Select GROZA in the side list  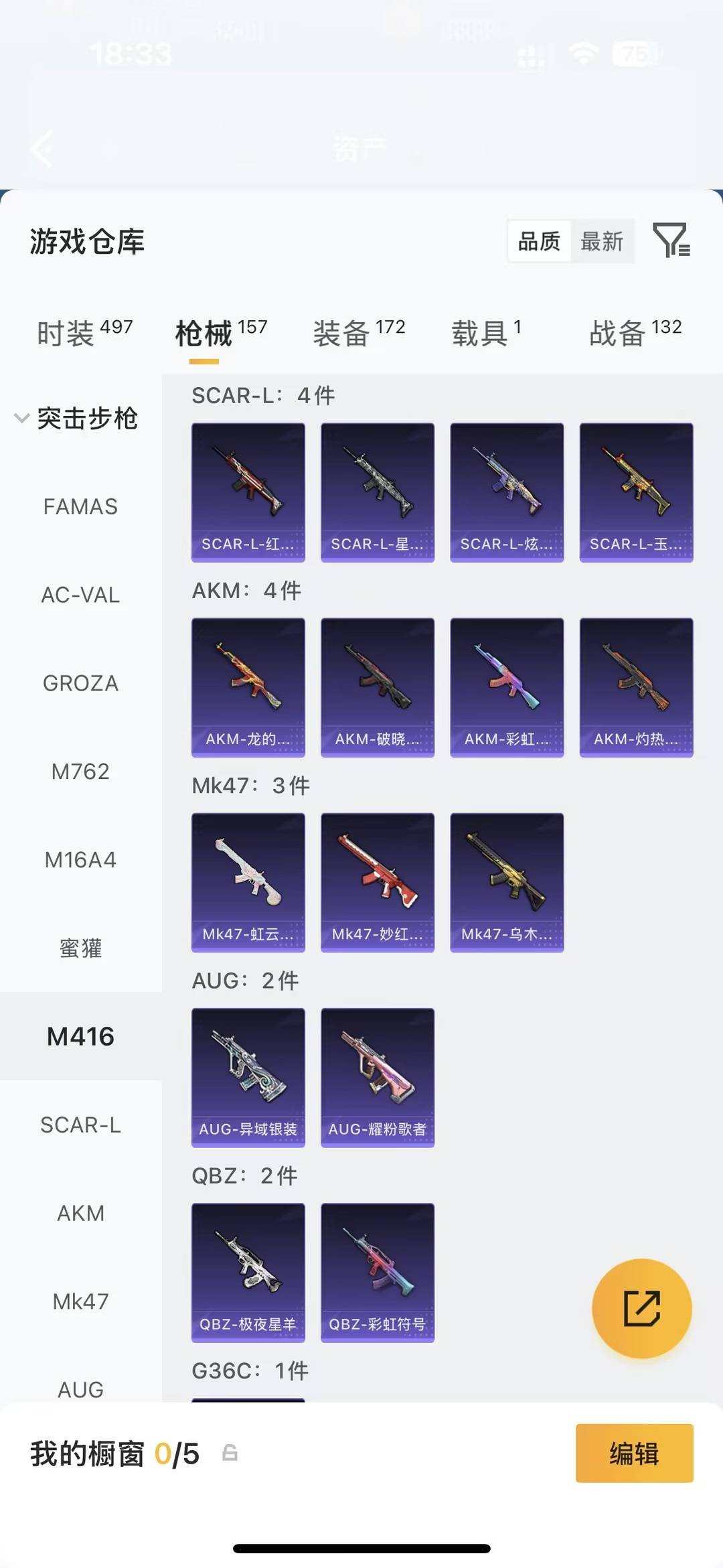[80, 683]
